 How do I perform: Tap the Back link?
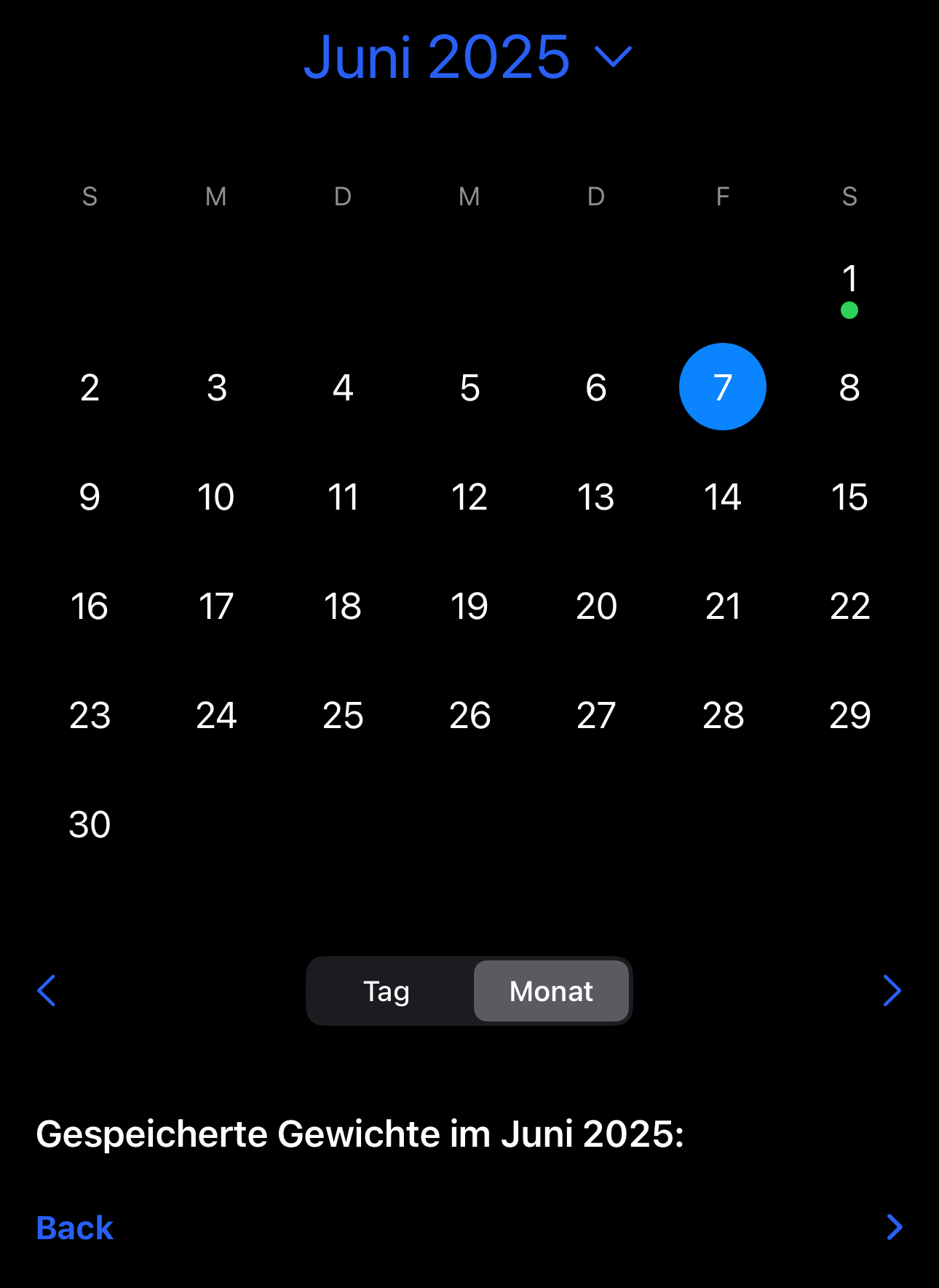[75, 1228]
